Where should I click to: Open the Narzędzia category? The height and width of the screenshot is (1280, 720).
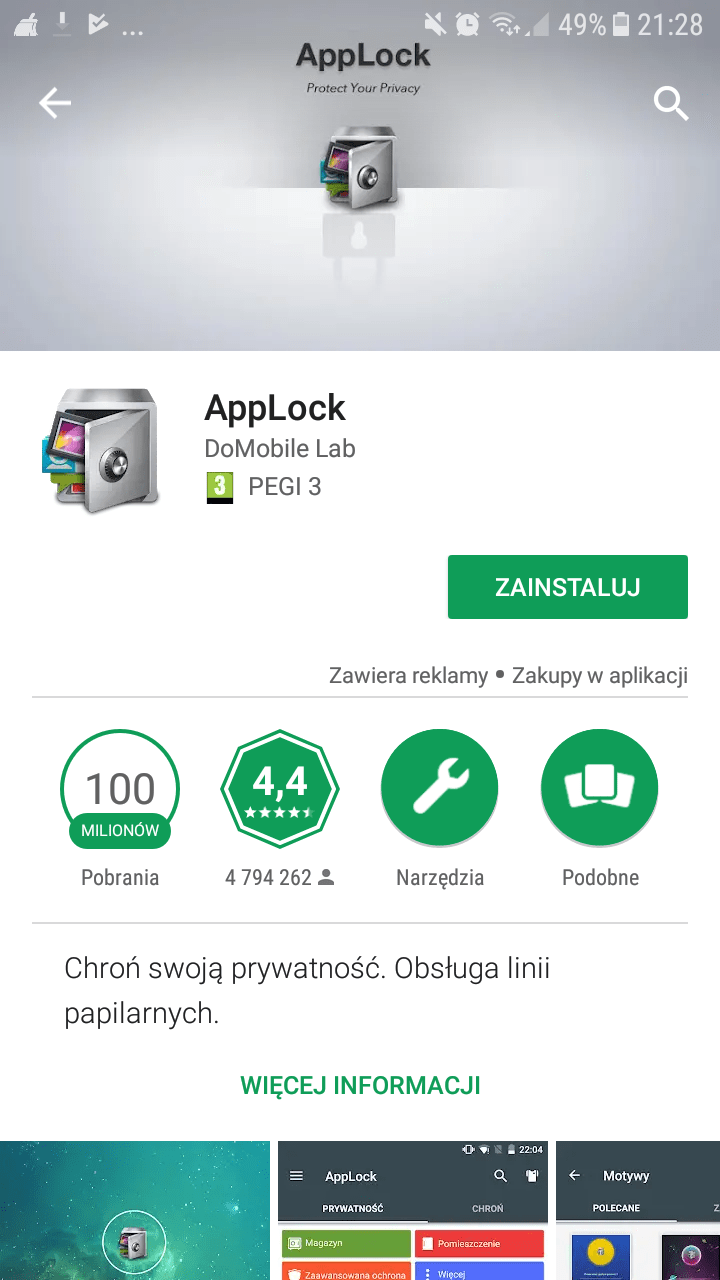(x=440, y=789)
